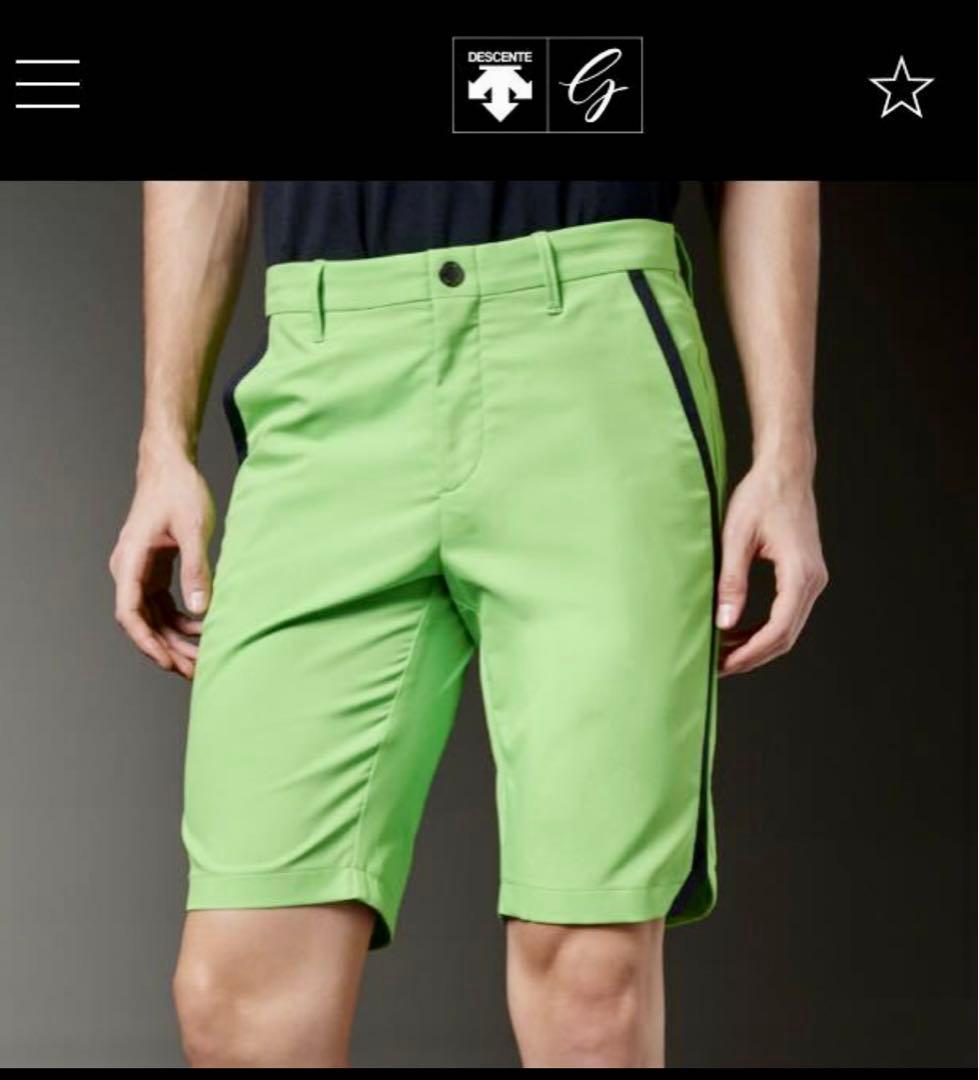The height and width of the screenshot is (1080, 979).
Task: Add this item to favorites with the star
Action: pos(901,87)
